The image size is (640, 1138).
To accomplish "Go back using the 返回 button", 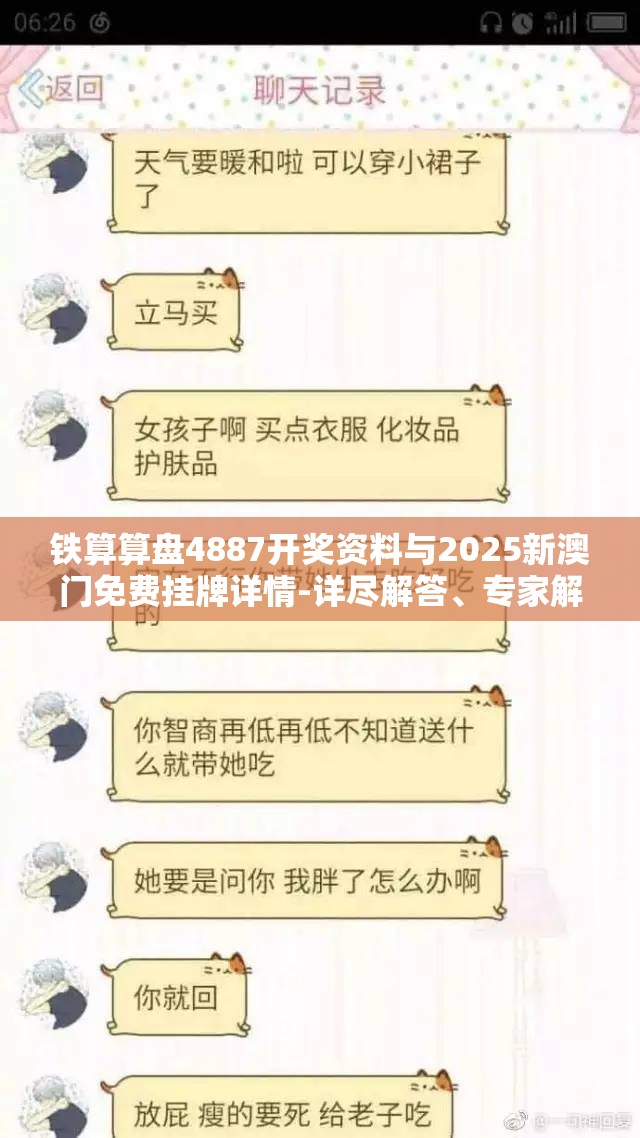I will [x=61, y=89].
